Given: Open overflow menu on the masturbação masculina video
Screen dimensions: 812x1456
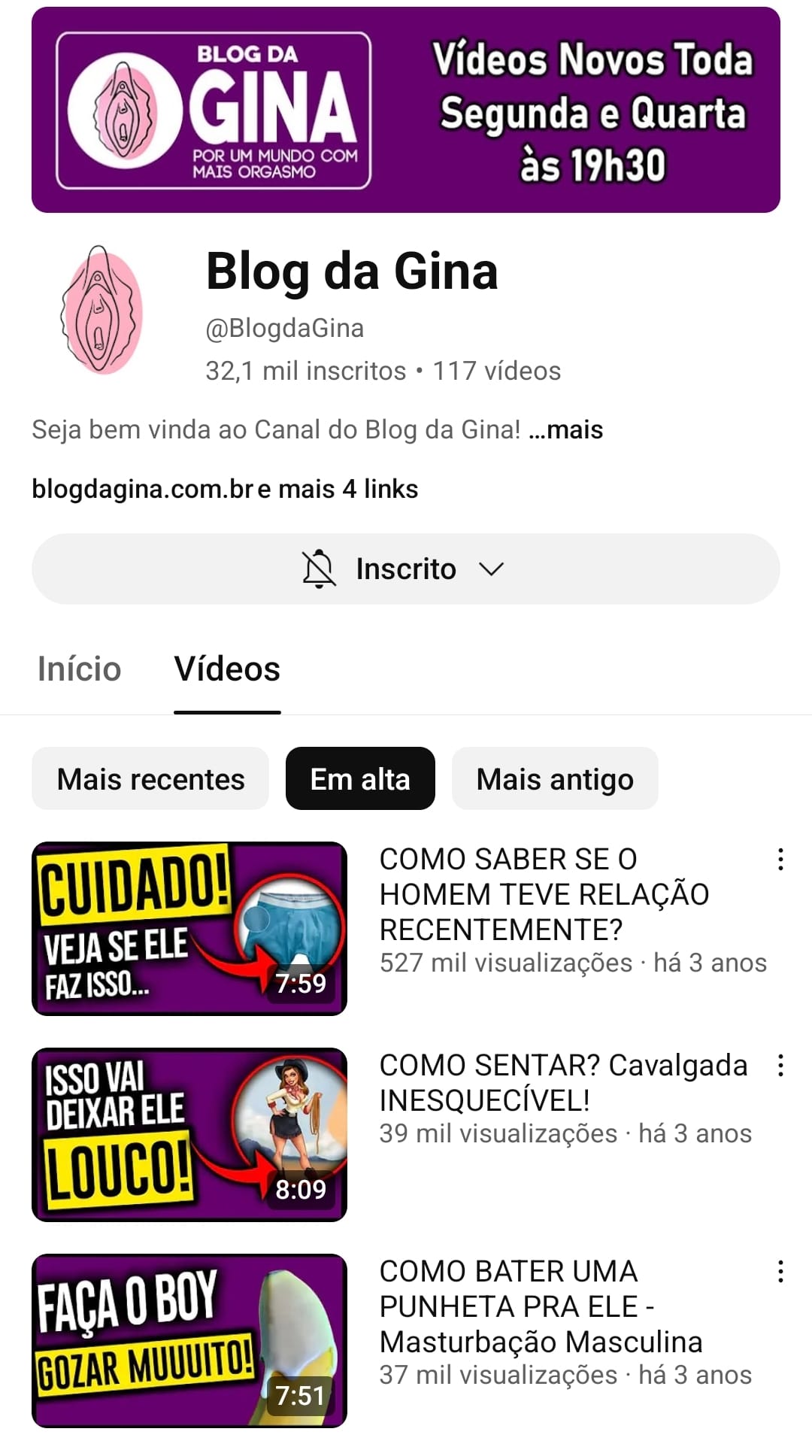Looking at the screenshot, I should [782, 1272].
